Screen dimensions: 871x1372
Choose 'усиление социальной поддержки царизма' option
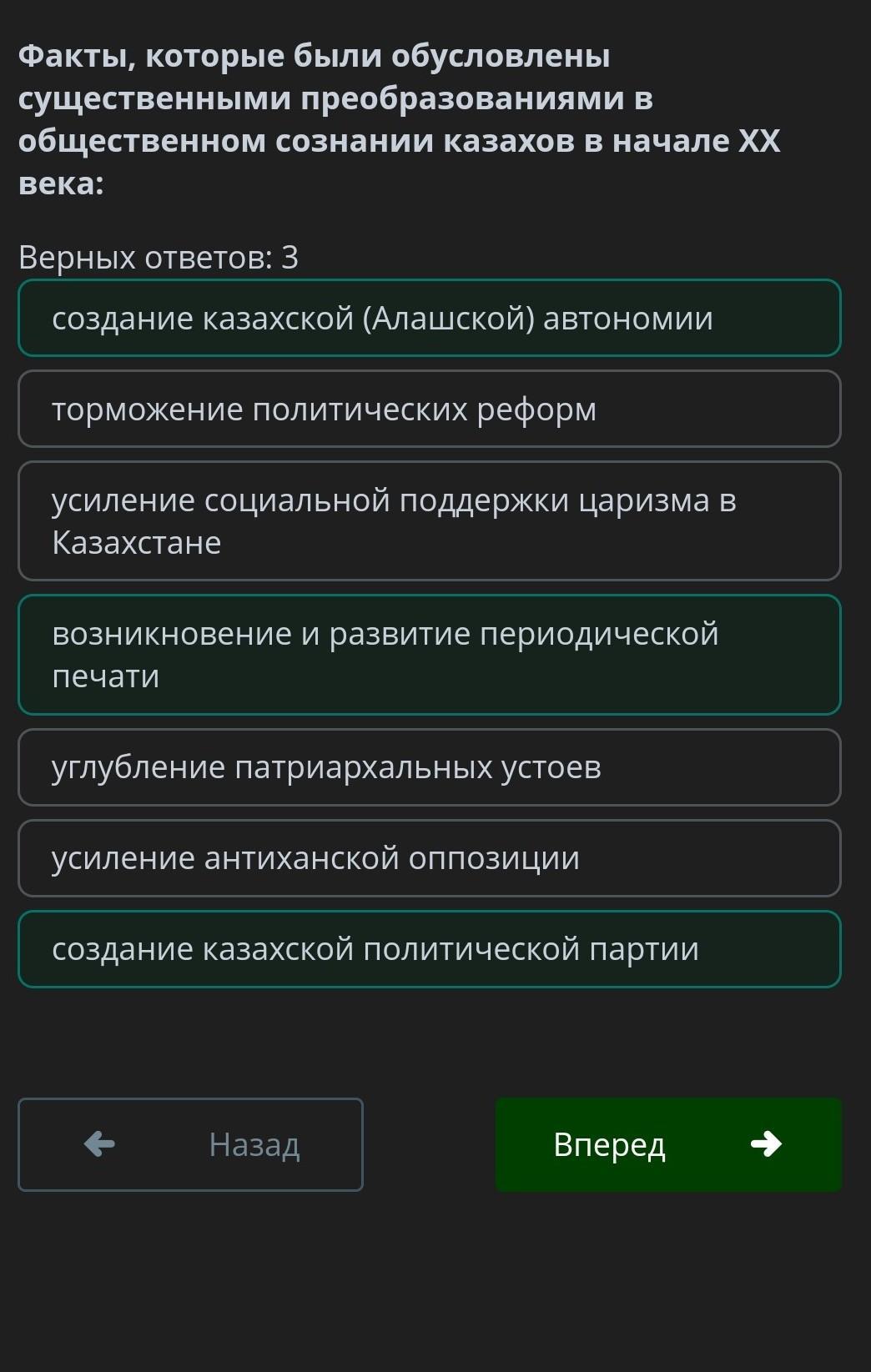(429, 520)
